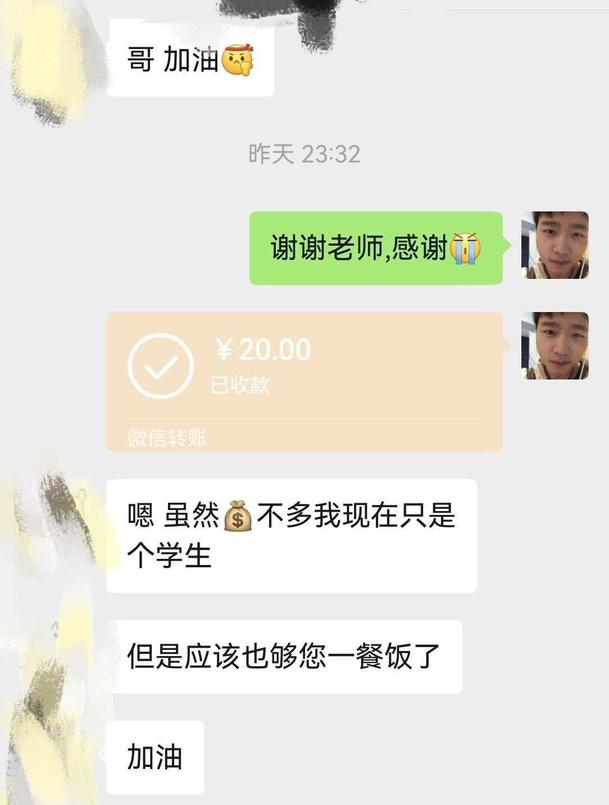Open profile avatar beside 谢谢老师,感谢 message
This screenshot has width=609, height=805.
click(554, 245)
